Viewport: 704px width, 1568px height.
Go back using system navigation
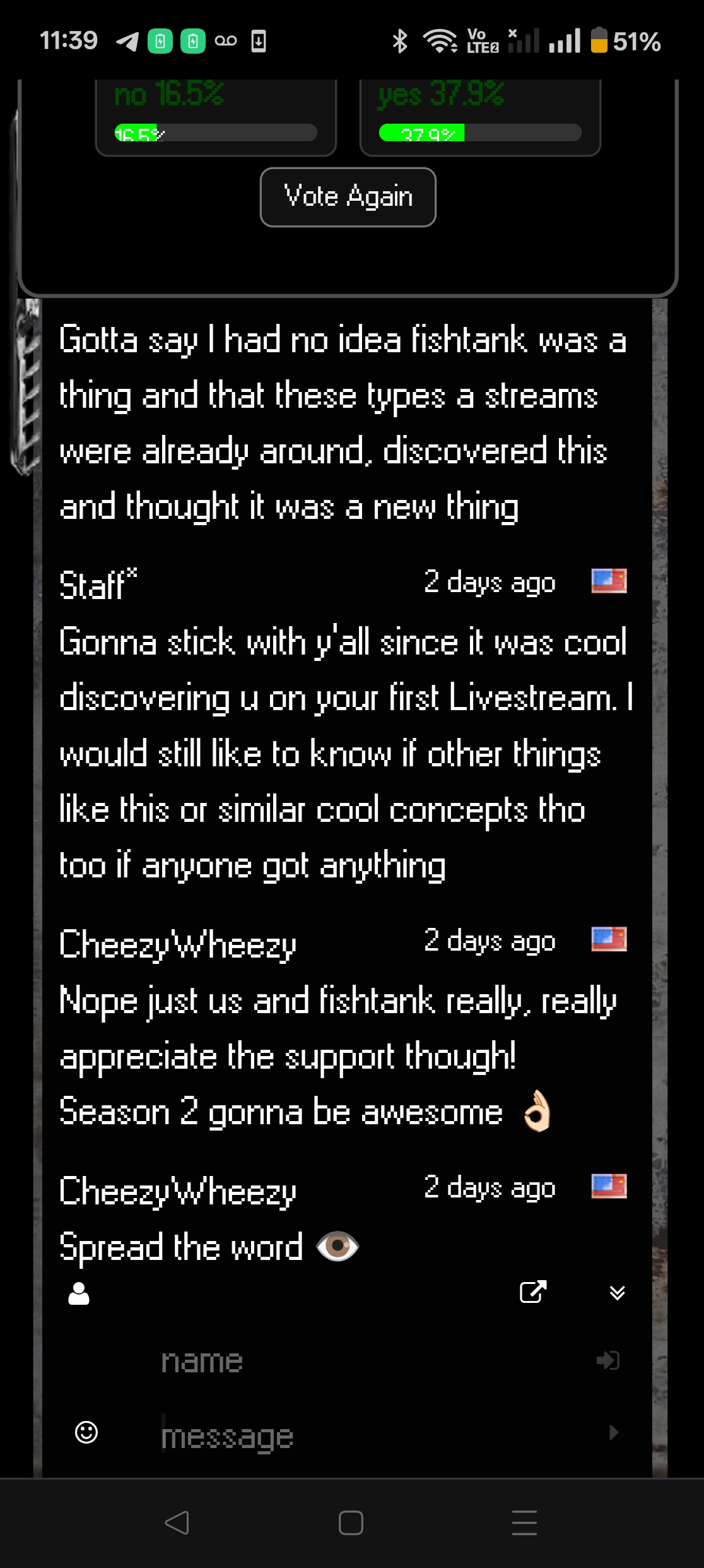click(x=177, y=1523)
